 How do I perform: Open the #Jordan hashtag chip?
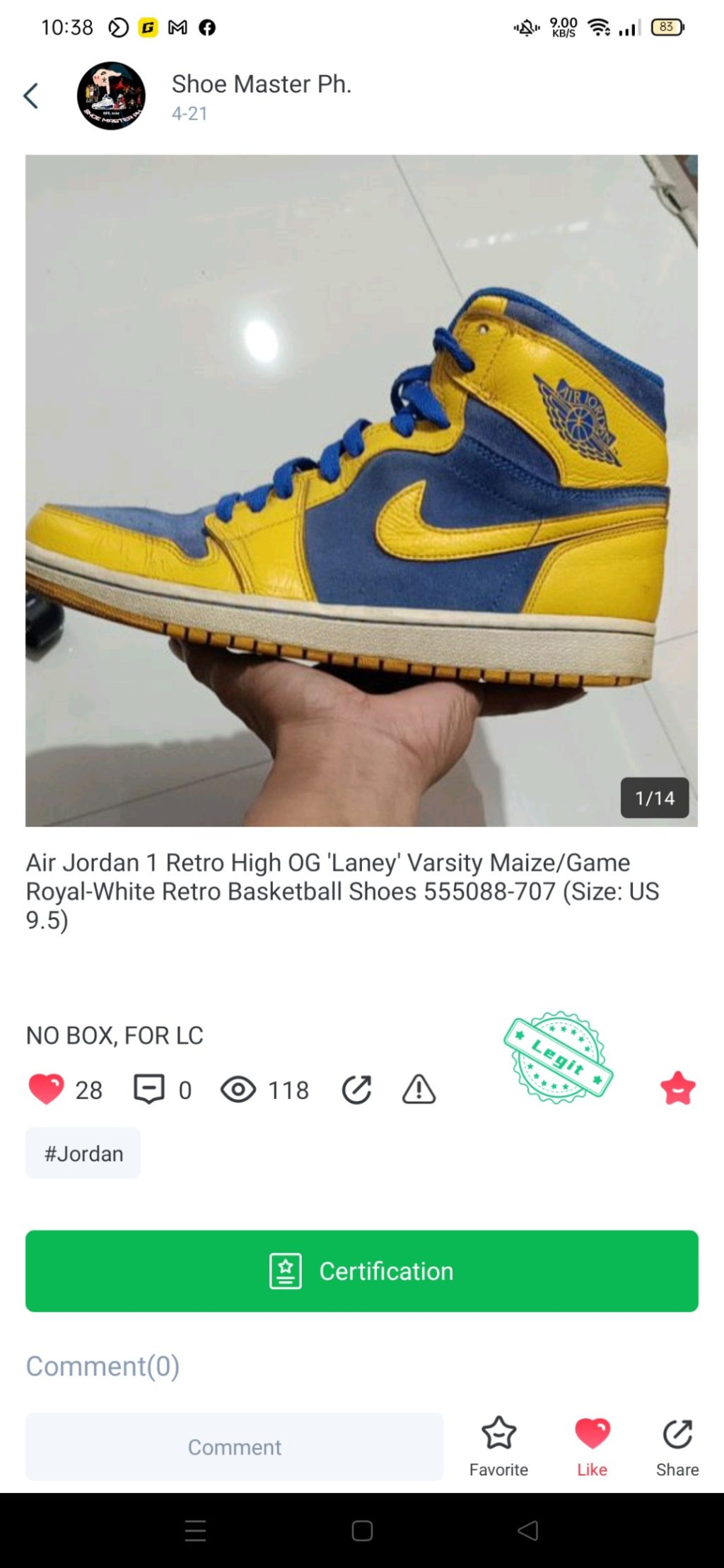click(83, 1153)
